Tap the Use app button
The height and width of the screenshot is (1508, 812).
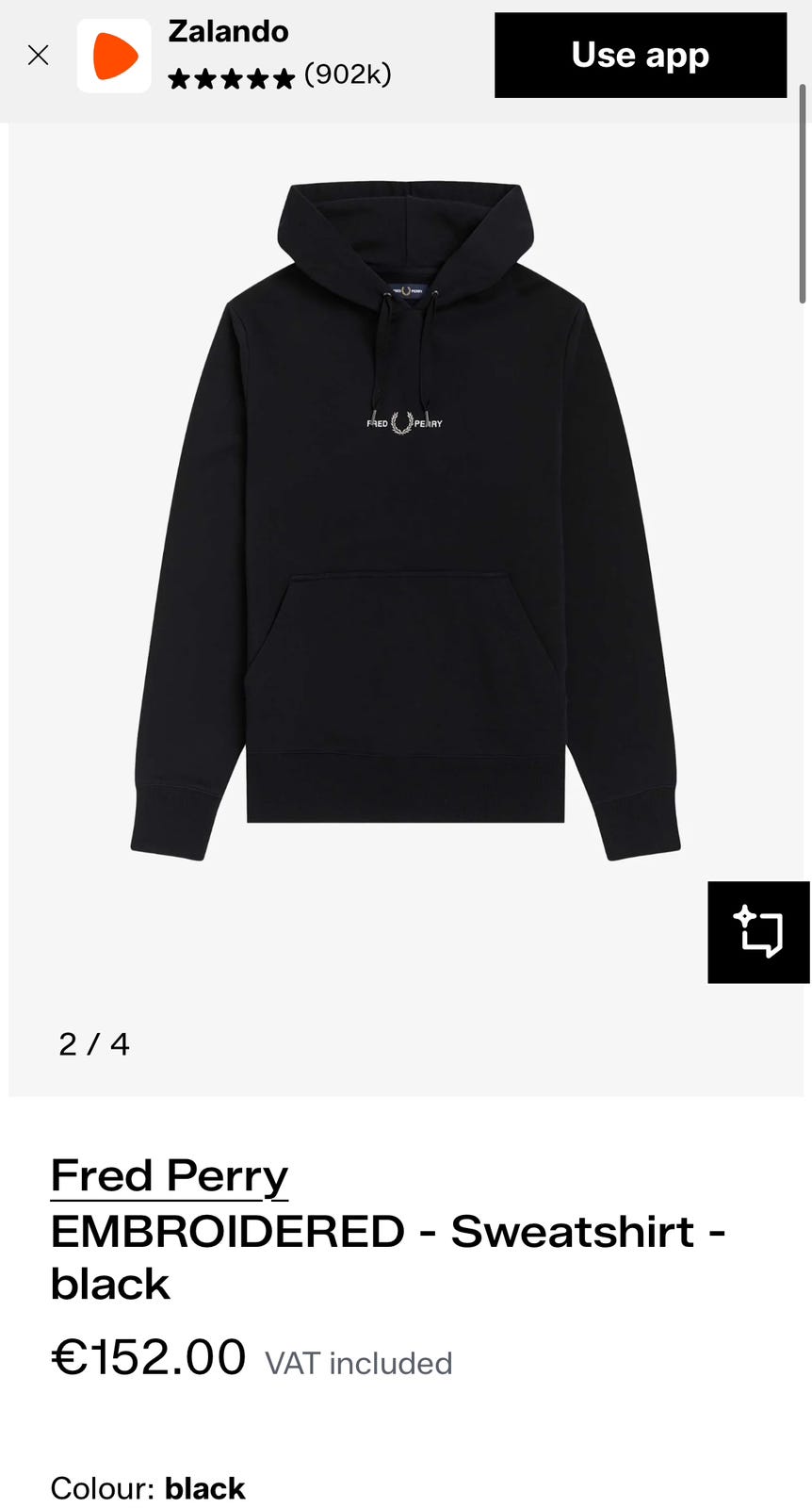click(640, 56)
